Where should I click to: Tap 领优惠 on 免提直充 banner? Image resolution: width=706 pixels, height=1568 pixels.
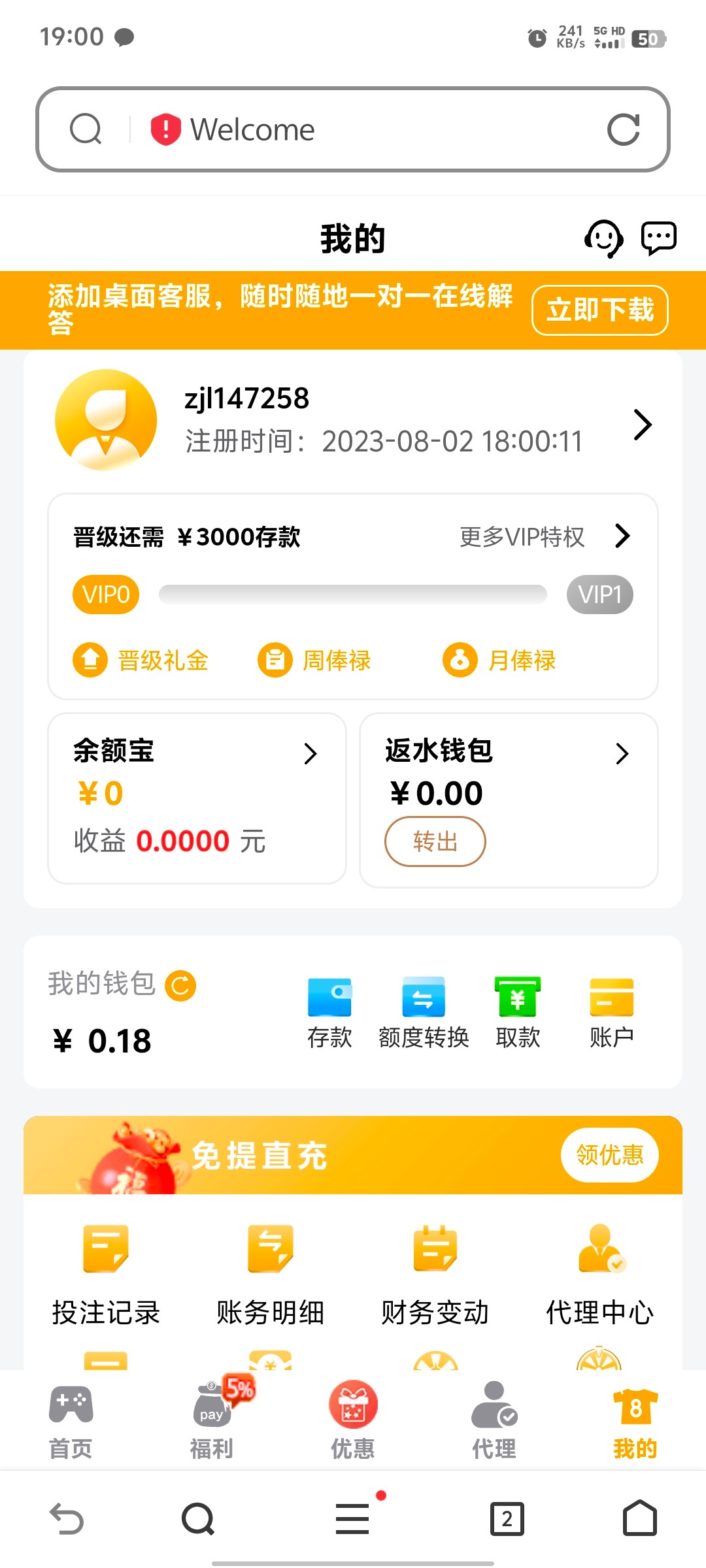(609, 1155)
